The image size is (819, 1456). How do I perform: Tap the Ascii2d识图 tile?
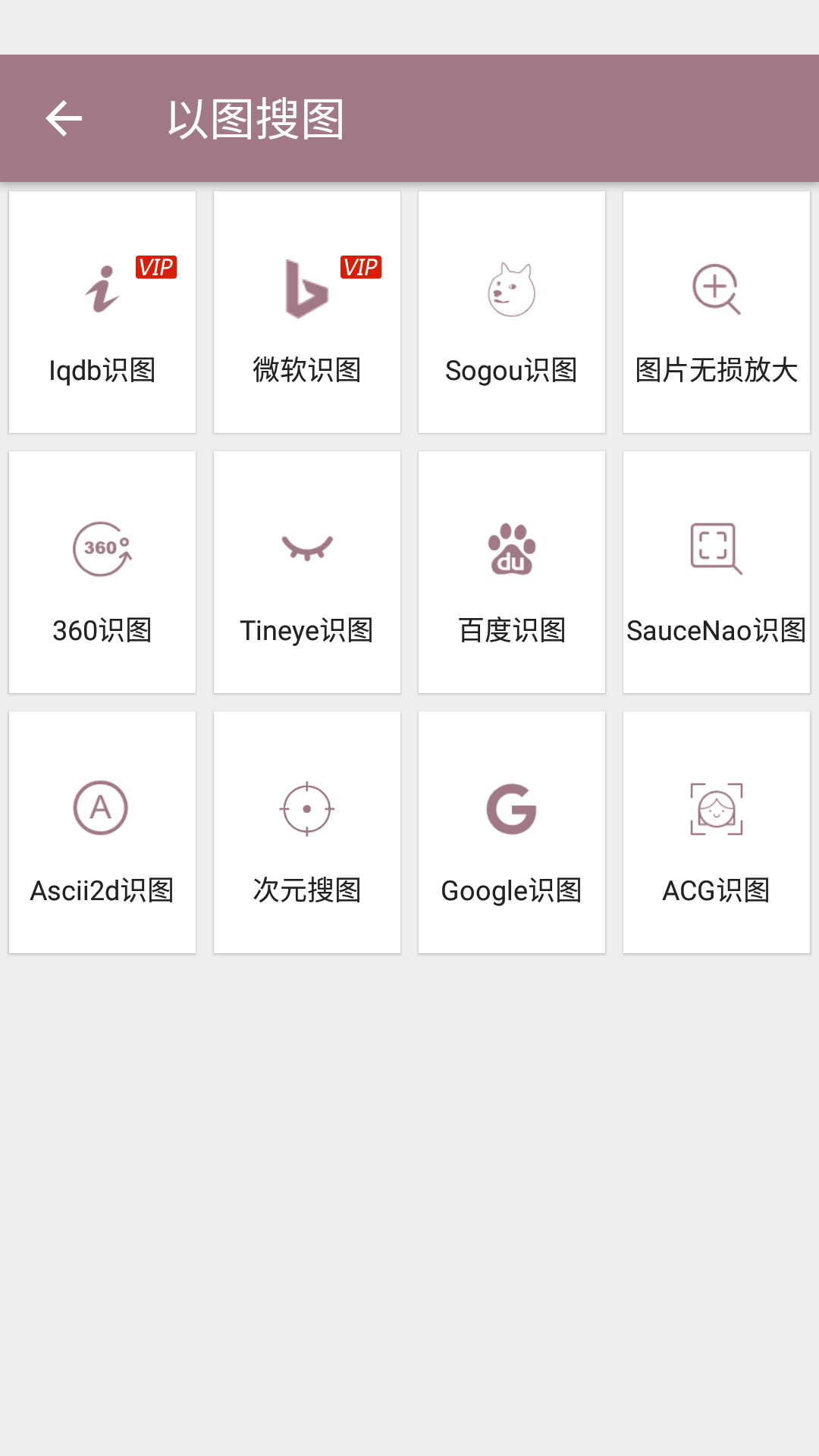[102, 833]
